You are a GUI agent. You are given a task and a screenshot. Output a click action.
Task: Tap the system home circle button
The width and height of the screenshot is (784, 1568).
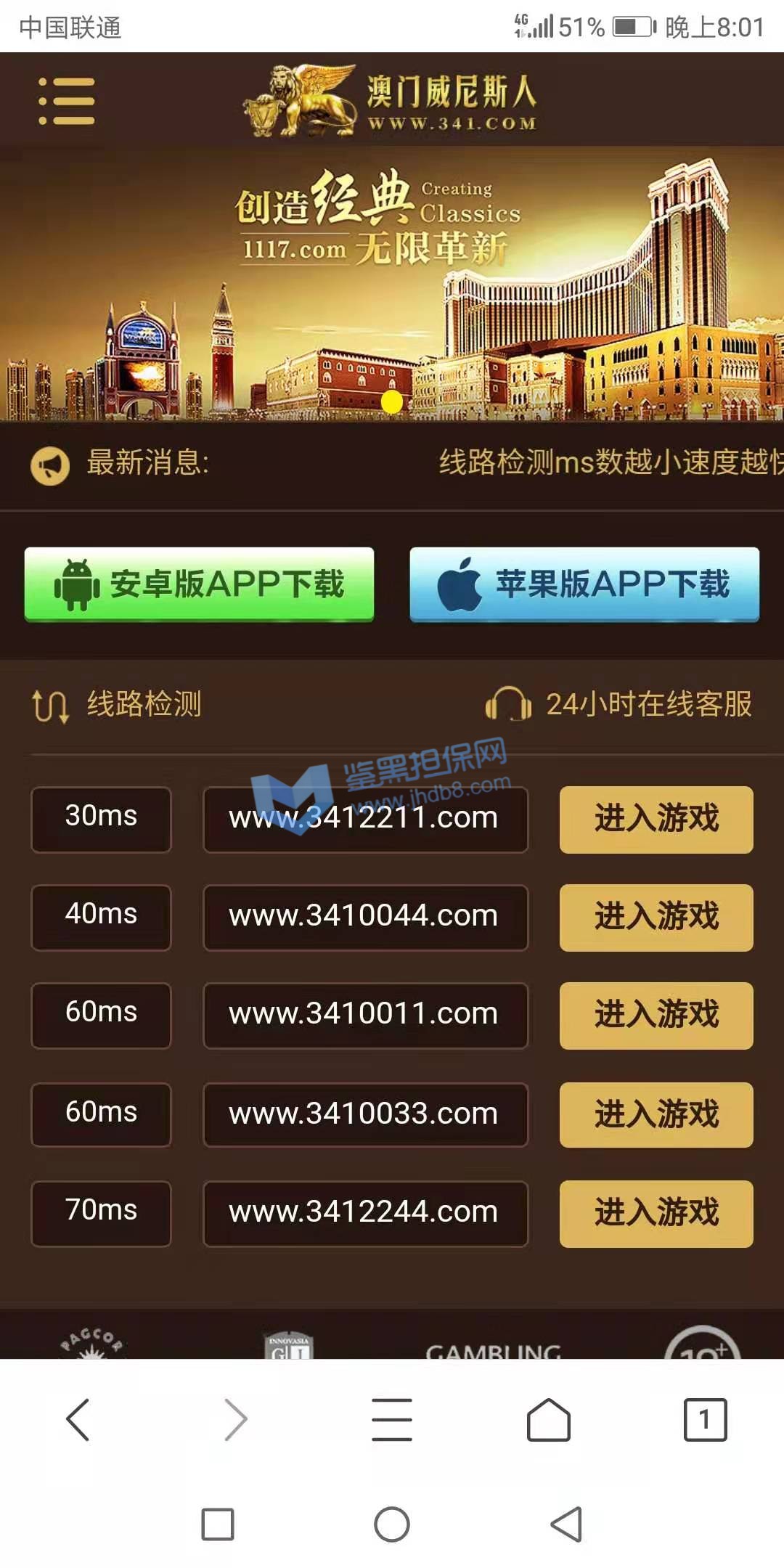pyautogui.click(x=392, y=1524)
